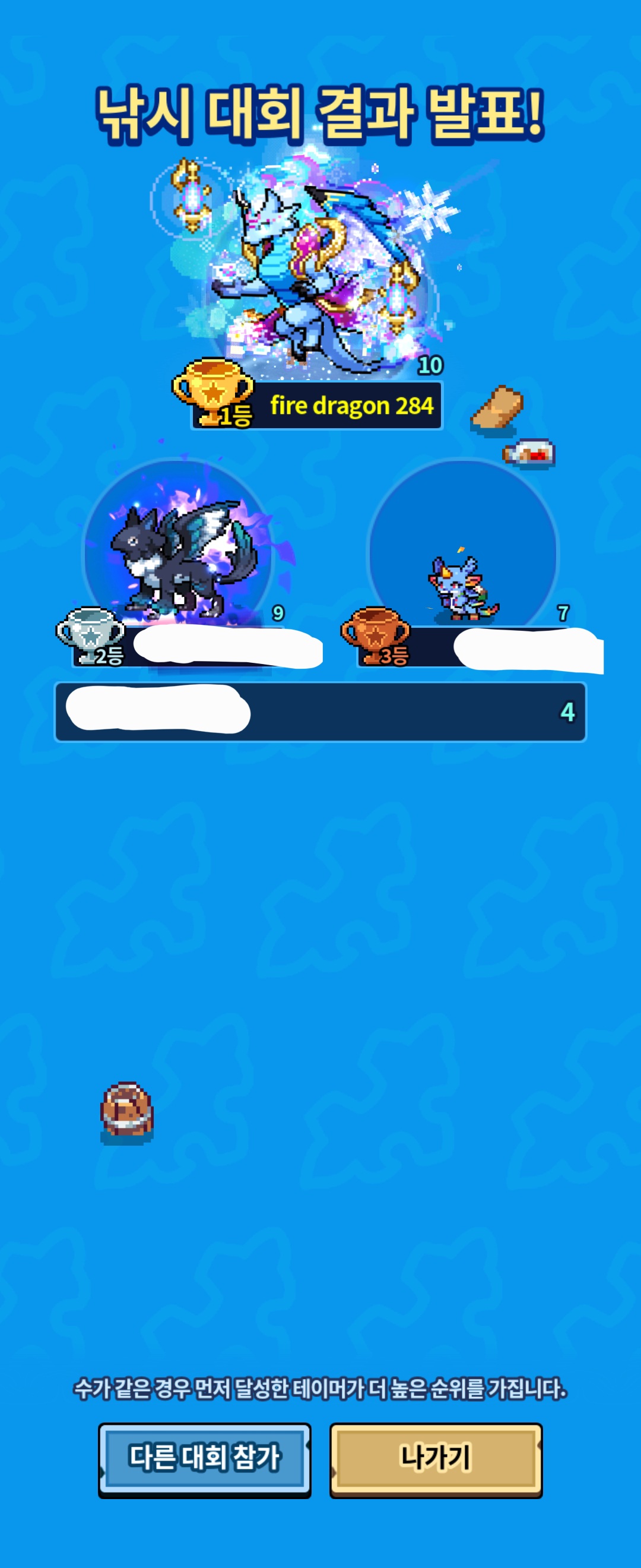Viewport: 641px width, 1568px height.
Task: Exit with the 나가기 button
Action: [436, 1460]
